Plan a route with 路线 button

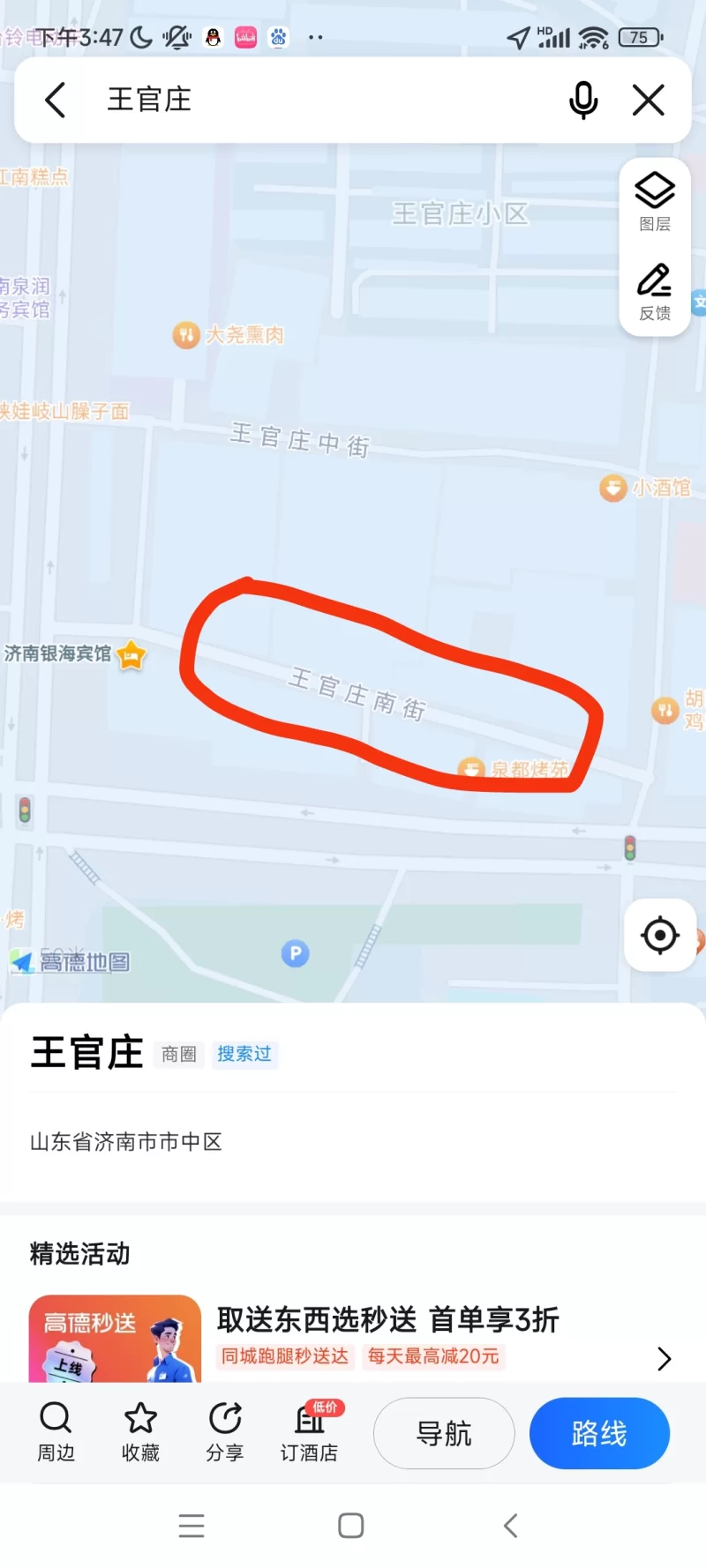coord(599,1433)
